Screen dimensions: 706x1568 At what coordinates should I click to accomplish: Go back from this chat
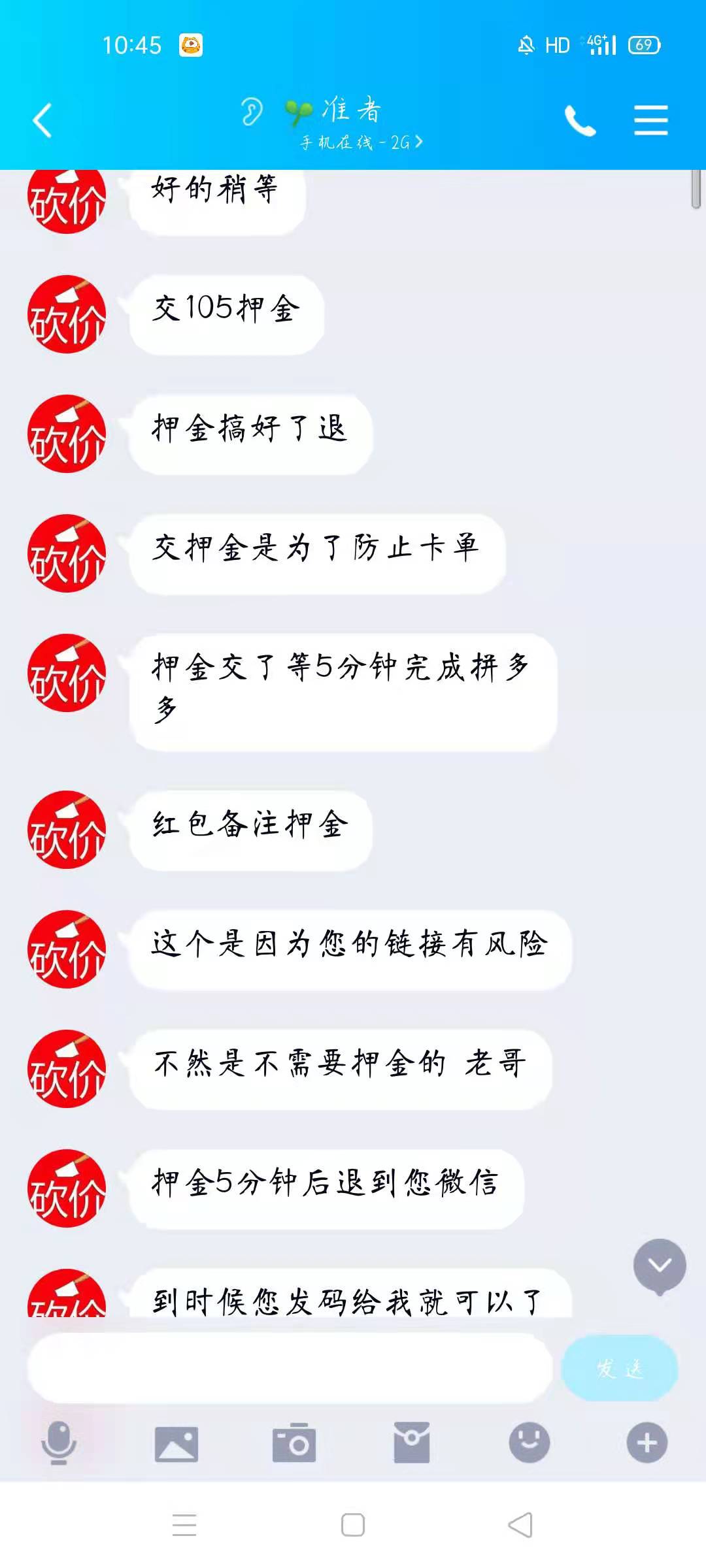[43, 121]
